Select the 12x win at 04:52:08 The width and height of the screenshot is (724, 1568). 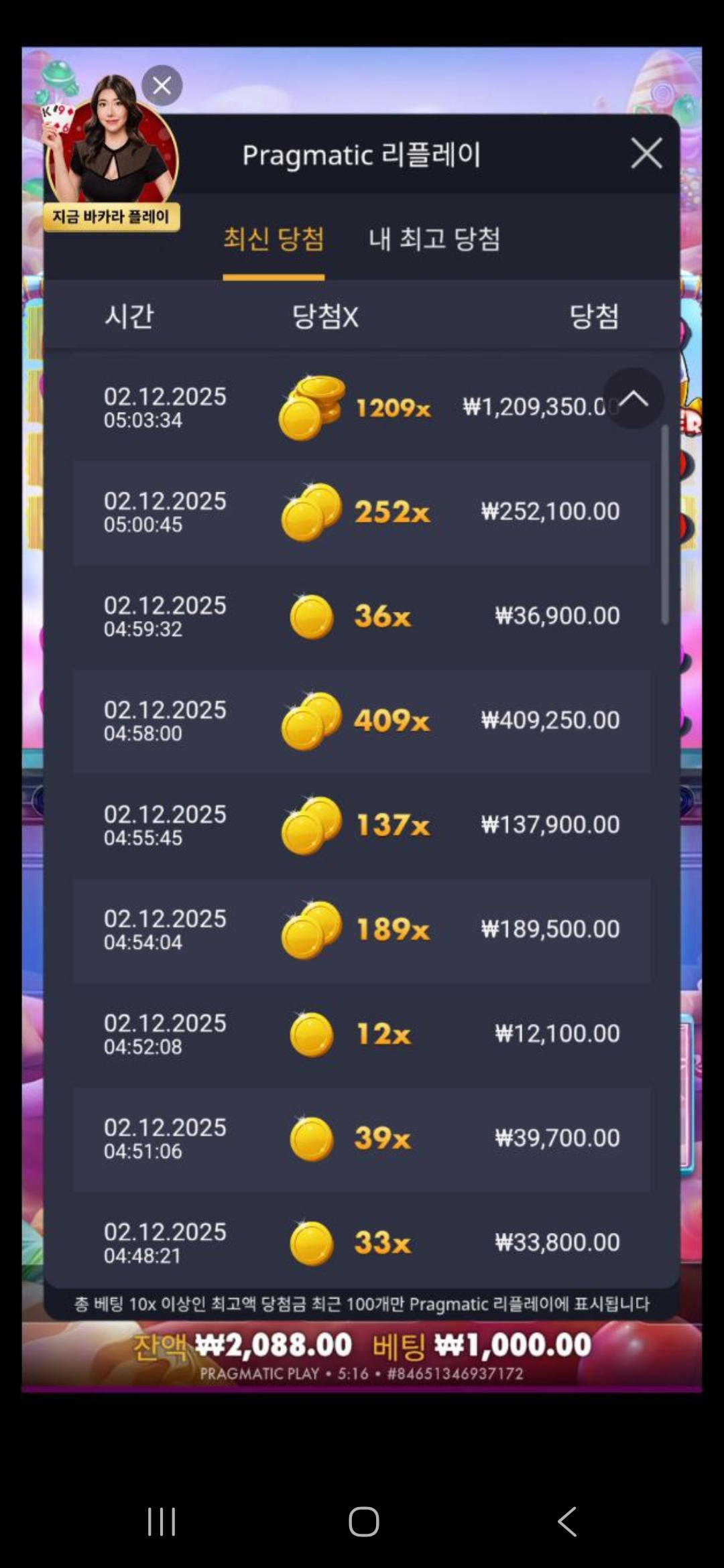coord(361,1035)
